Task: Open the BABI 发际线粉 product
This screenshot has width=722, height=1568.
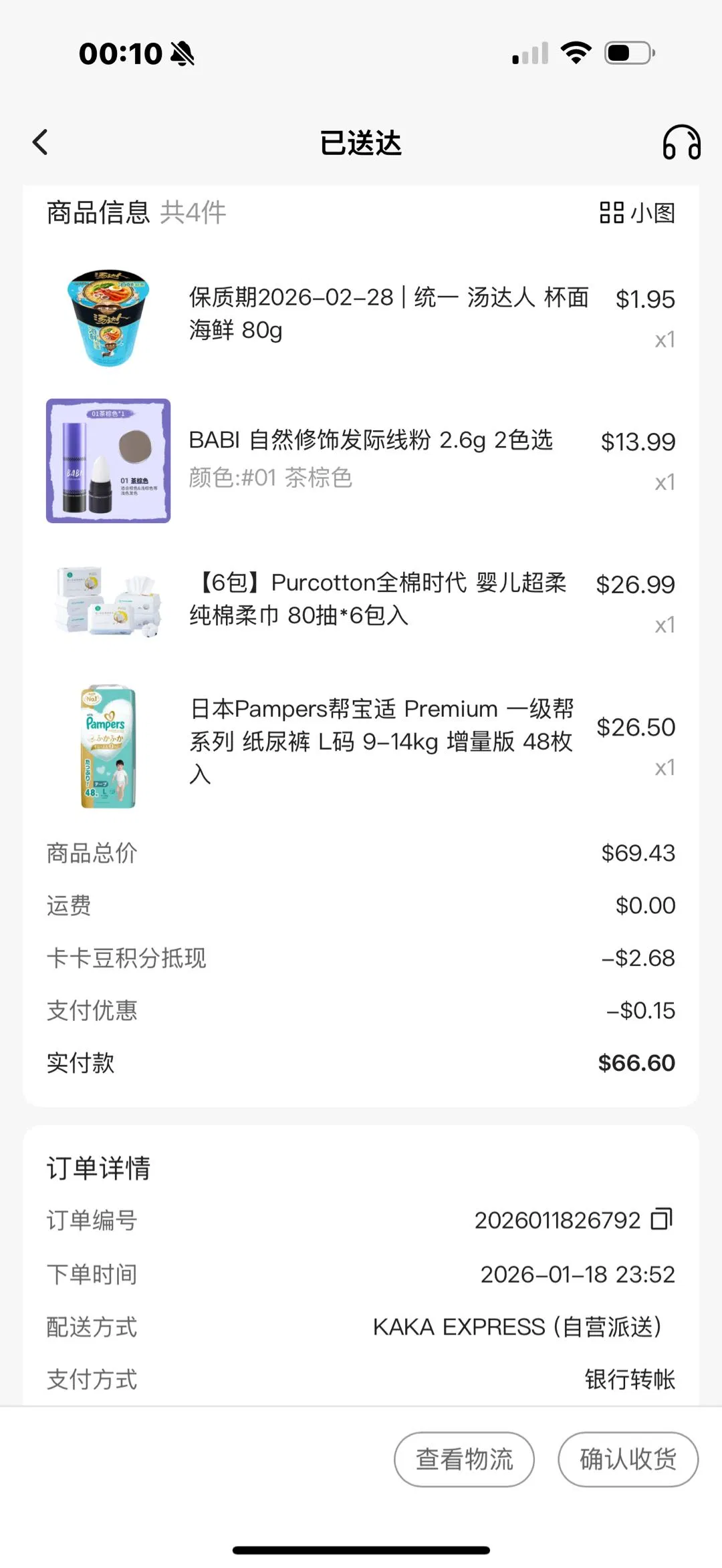Action: pyautogui.click(x=370, y=441)
